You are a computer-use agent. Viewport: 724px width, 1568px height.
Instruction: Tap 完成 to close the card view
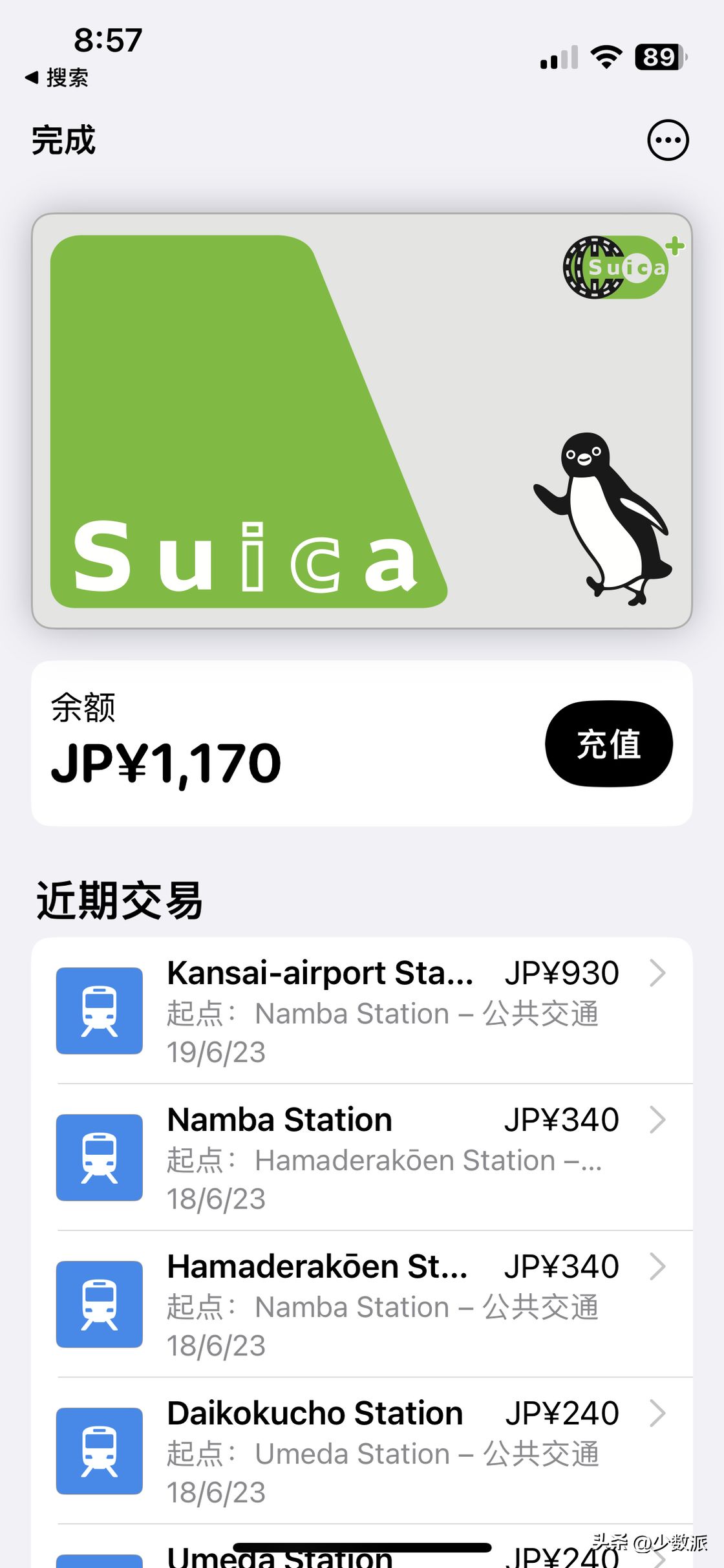pyautogui.click(x=63, y=140)
